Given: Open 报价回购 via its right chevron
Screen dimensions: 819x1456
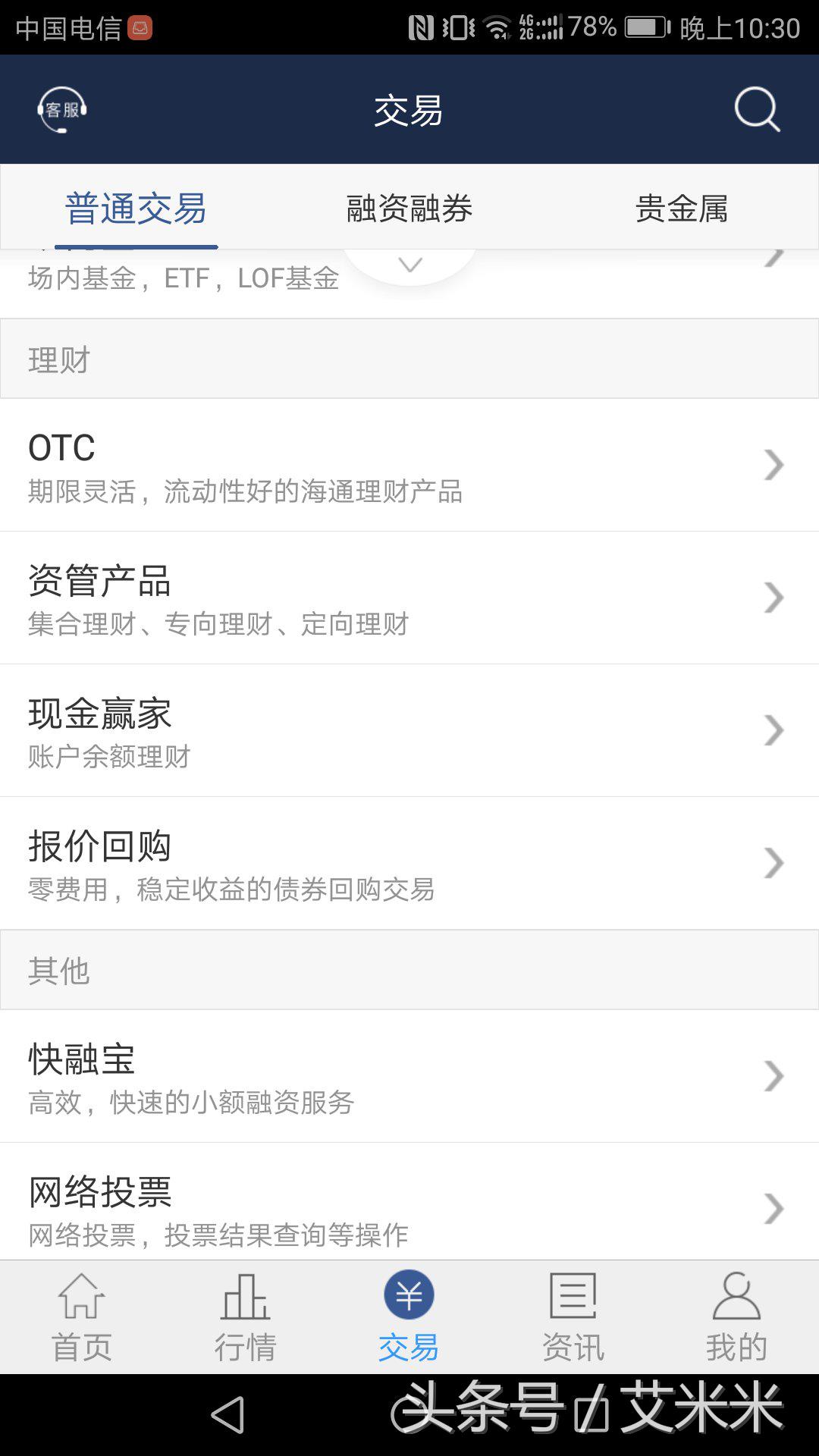Looking at the screenshot, I should click(772, 862).
